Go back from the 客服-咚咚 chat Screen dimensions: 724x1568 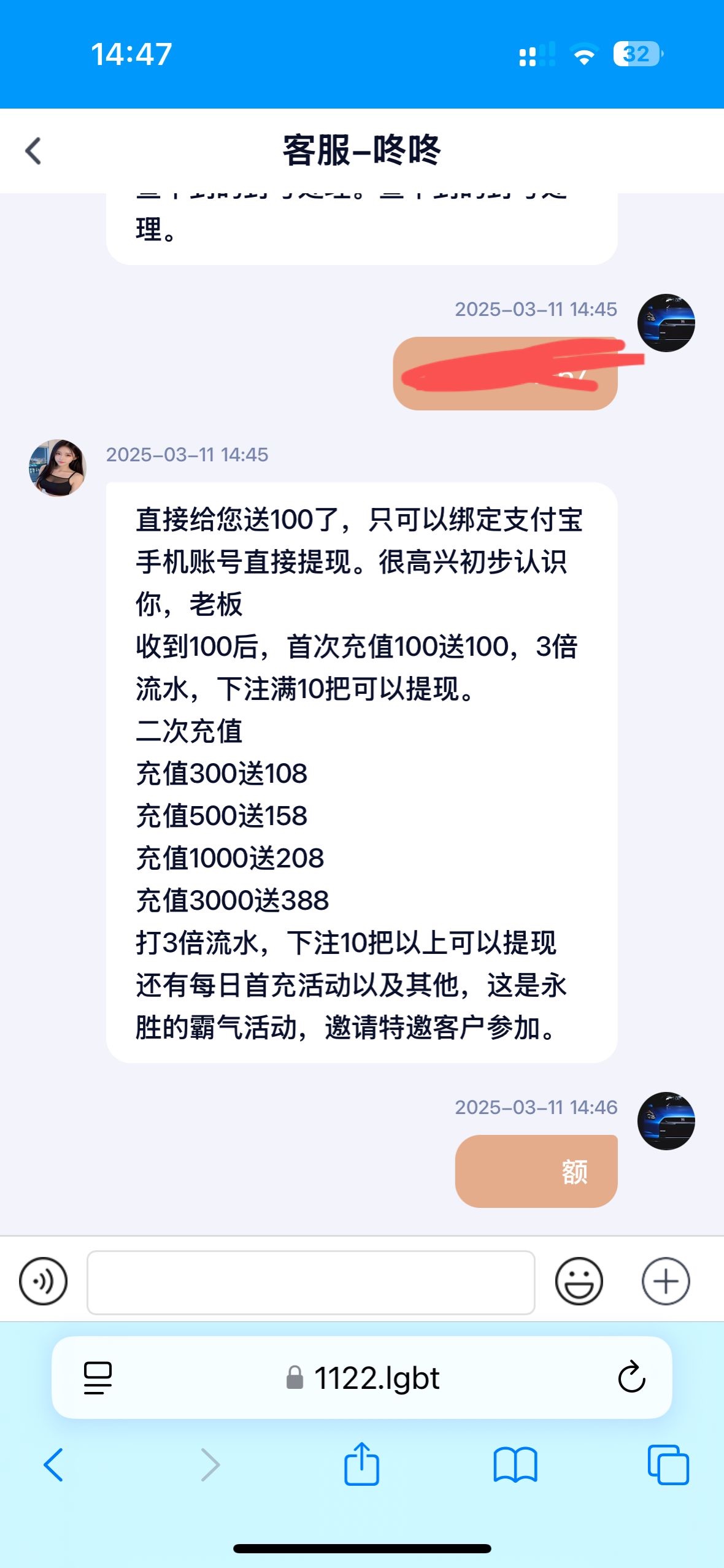pos(33,151)
